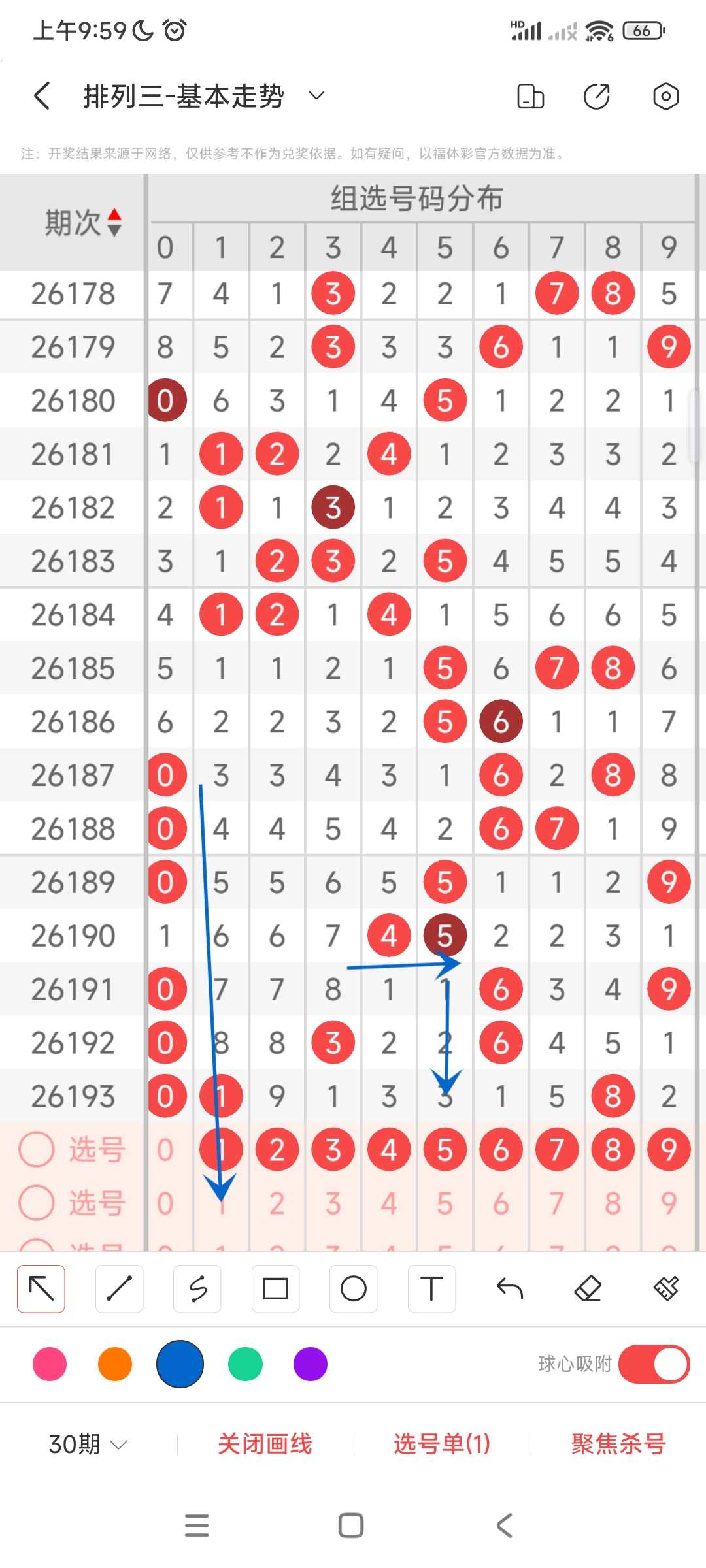Viewport: 706px width, 1568px height.
Task: Open the share icon in the top bar
Action: (x=597, y=96)
